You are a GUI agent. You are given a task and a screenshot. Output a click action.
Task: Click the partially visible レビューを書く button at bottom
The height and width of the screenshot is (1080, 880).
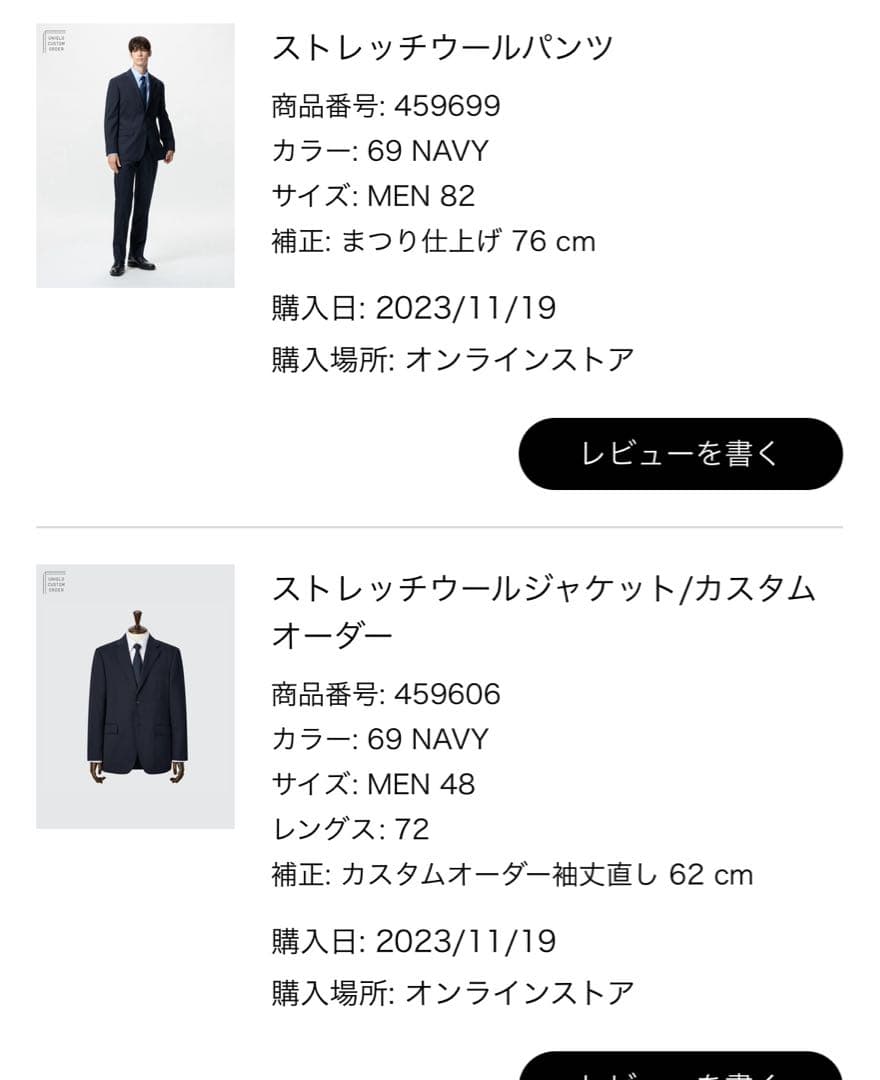(x=679, y=1068)
